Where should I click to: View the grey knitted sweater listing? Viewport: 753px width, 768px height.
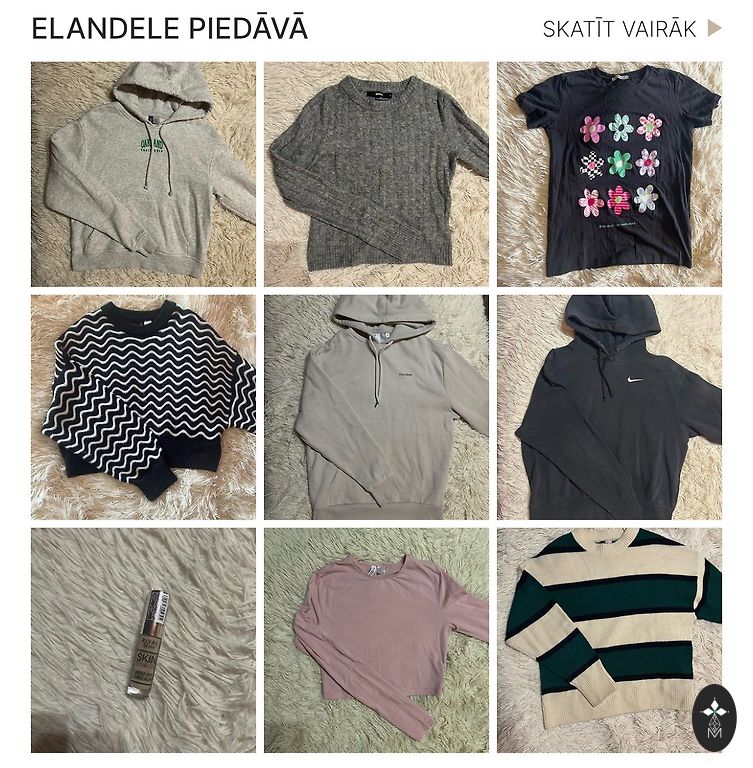[x=376, y=174]
